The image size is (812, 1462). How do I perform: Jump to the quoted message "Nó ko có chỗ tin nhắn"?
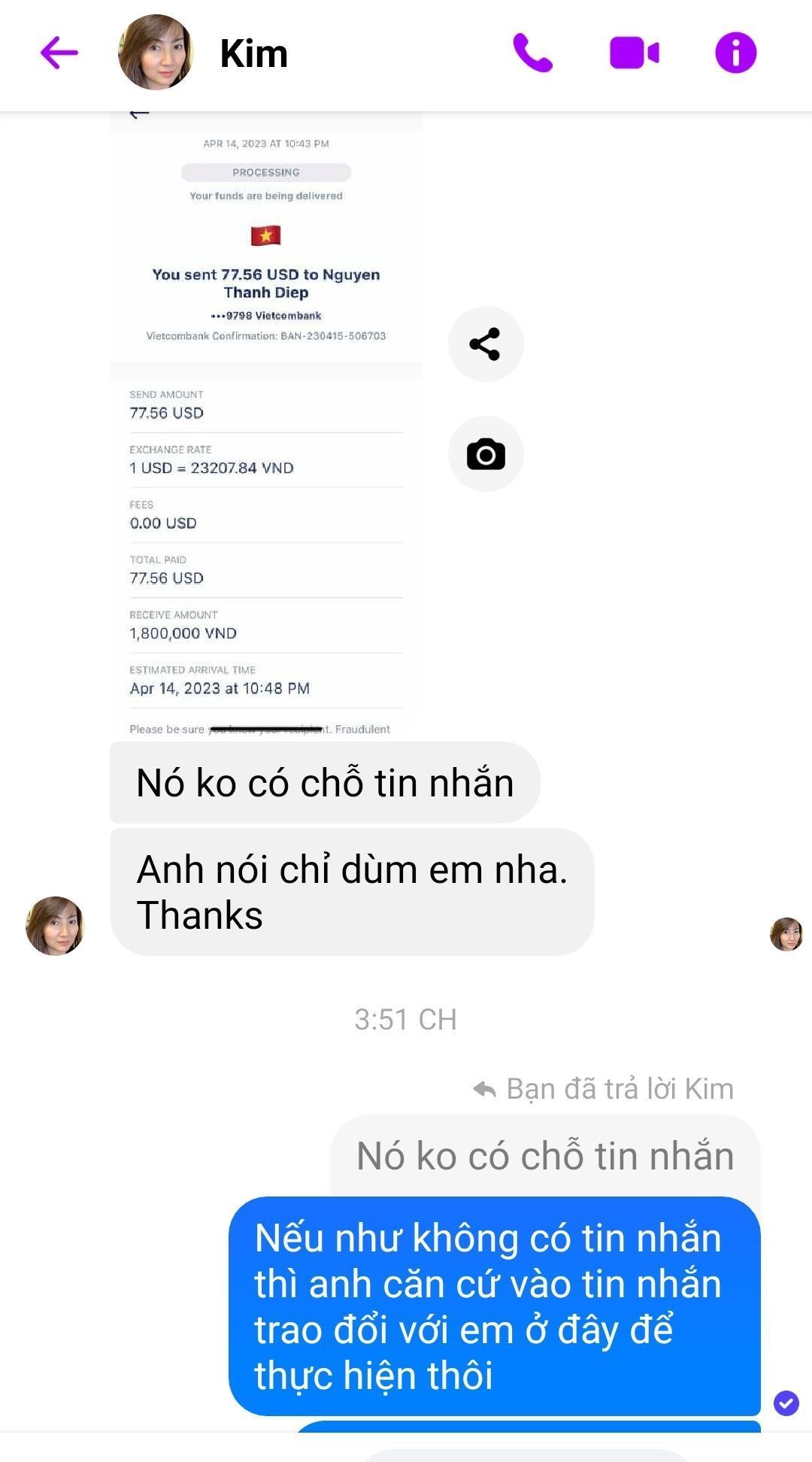544,1156
